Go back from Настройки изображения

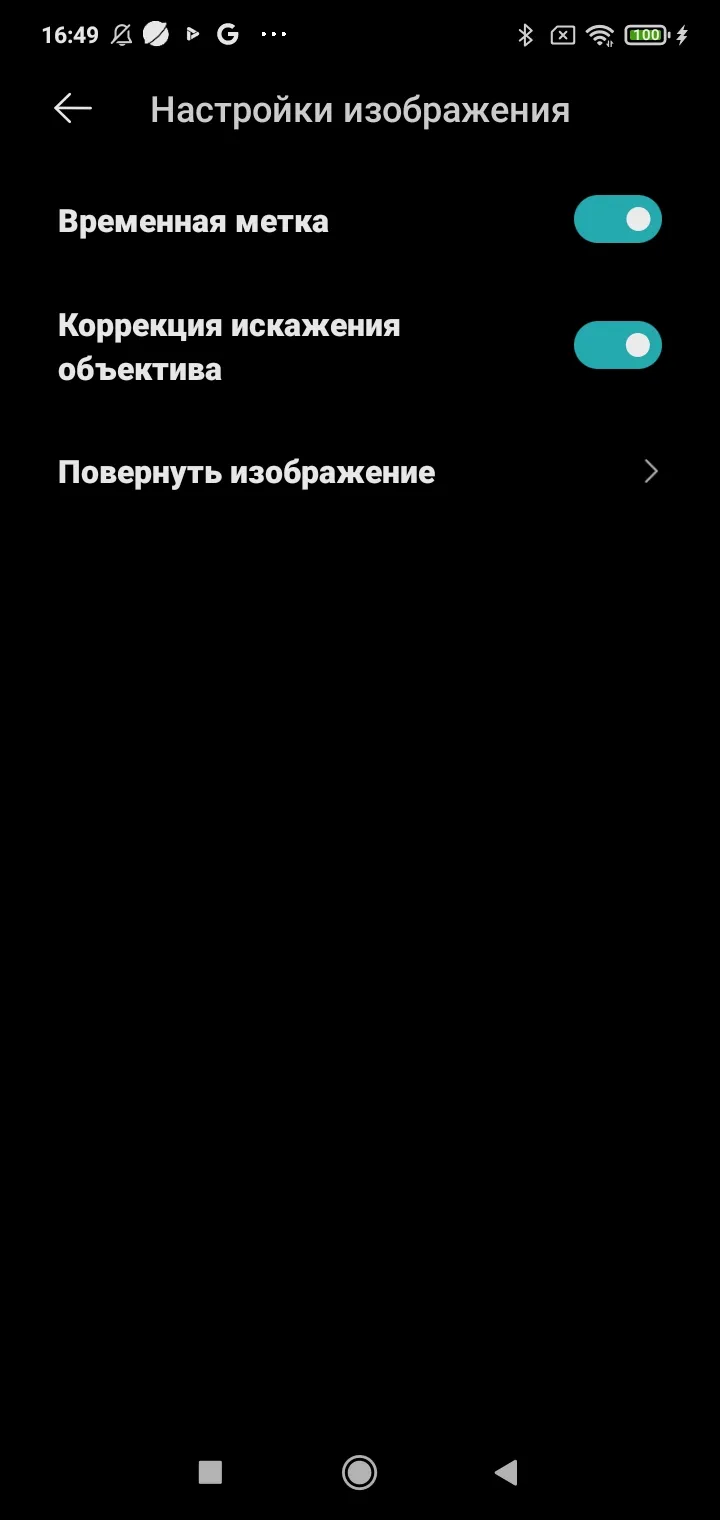pos(73,108)
